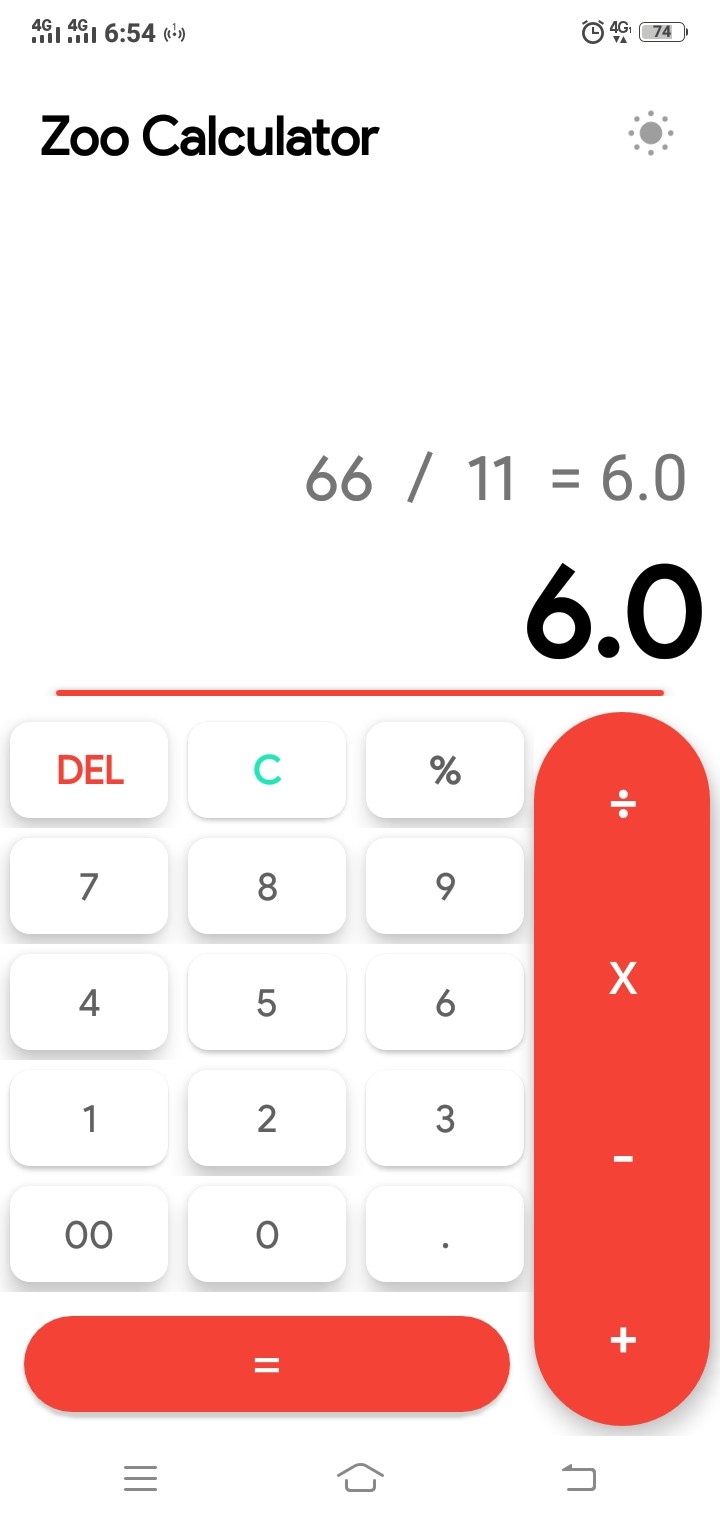Insert double zero with 00 key

point(90,1235)
